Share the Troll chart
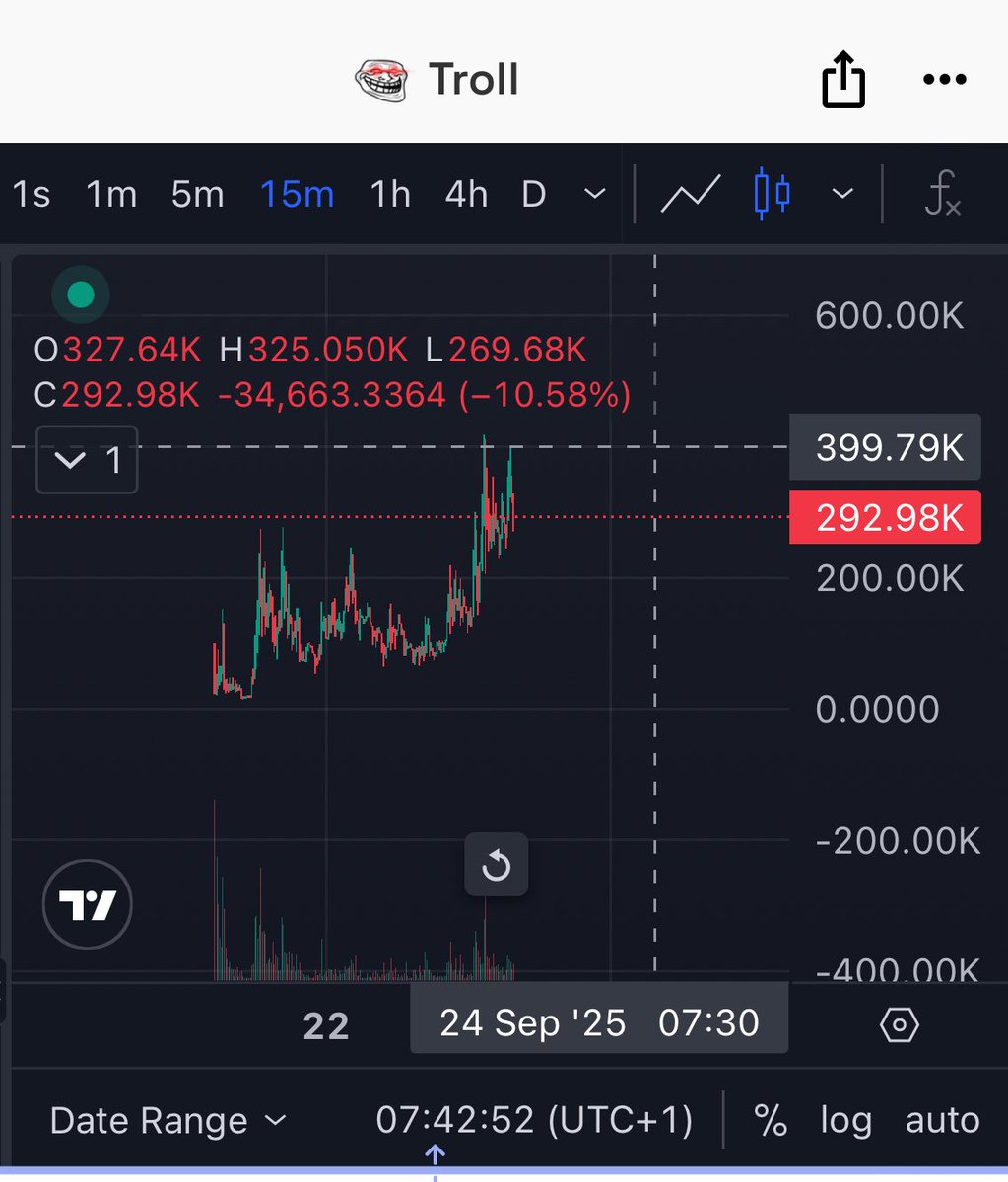The height and width of the screenshot is (1182, 1008). (843, 81)
